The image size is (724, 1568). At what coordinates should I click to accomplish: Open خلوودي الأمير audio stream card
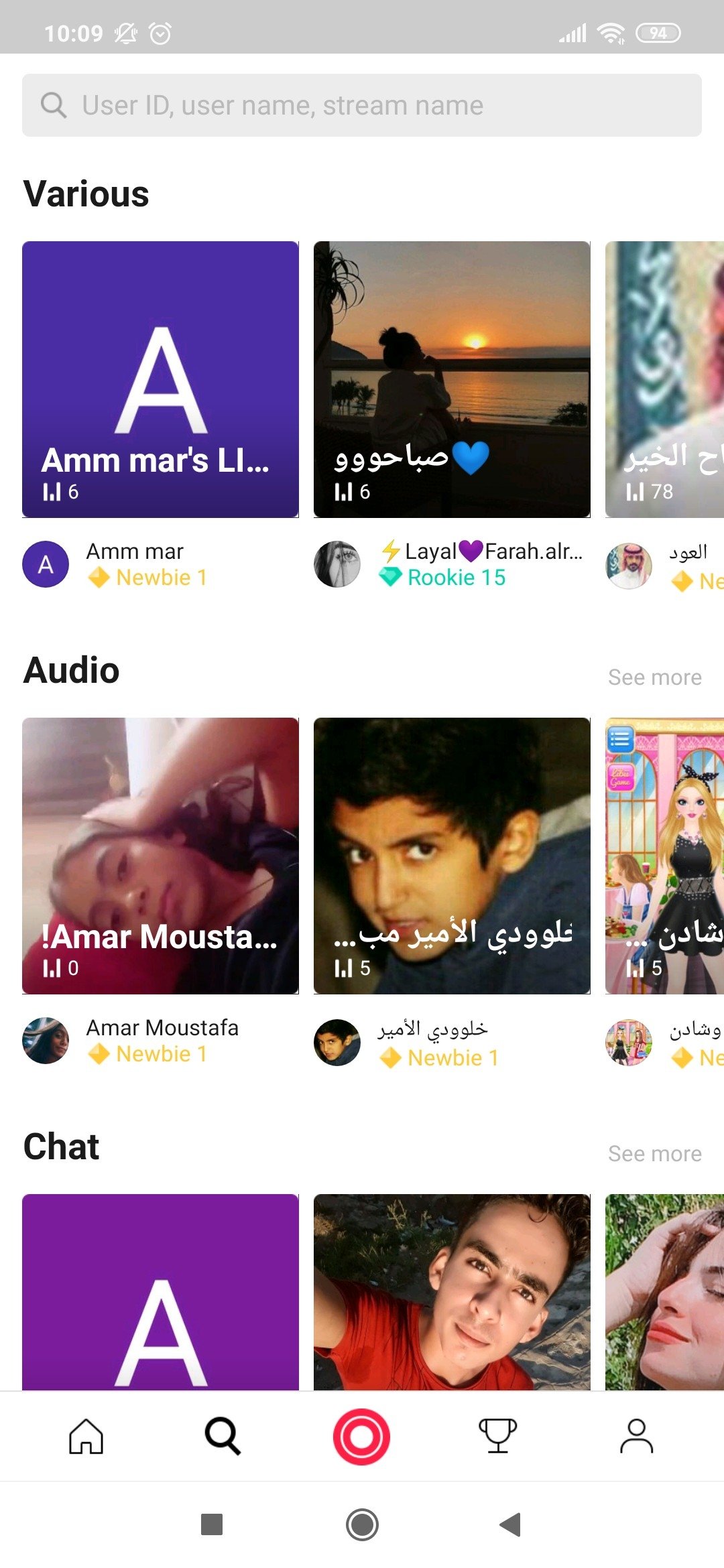point(452,856)
